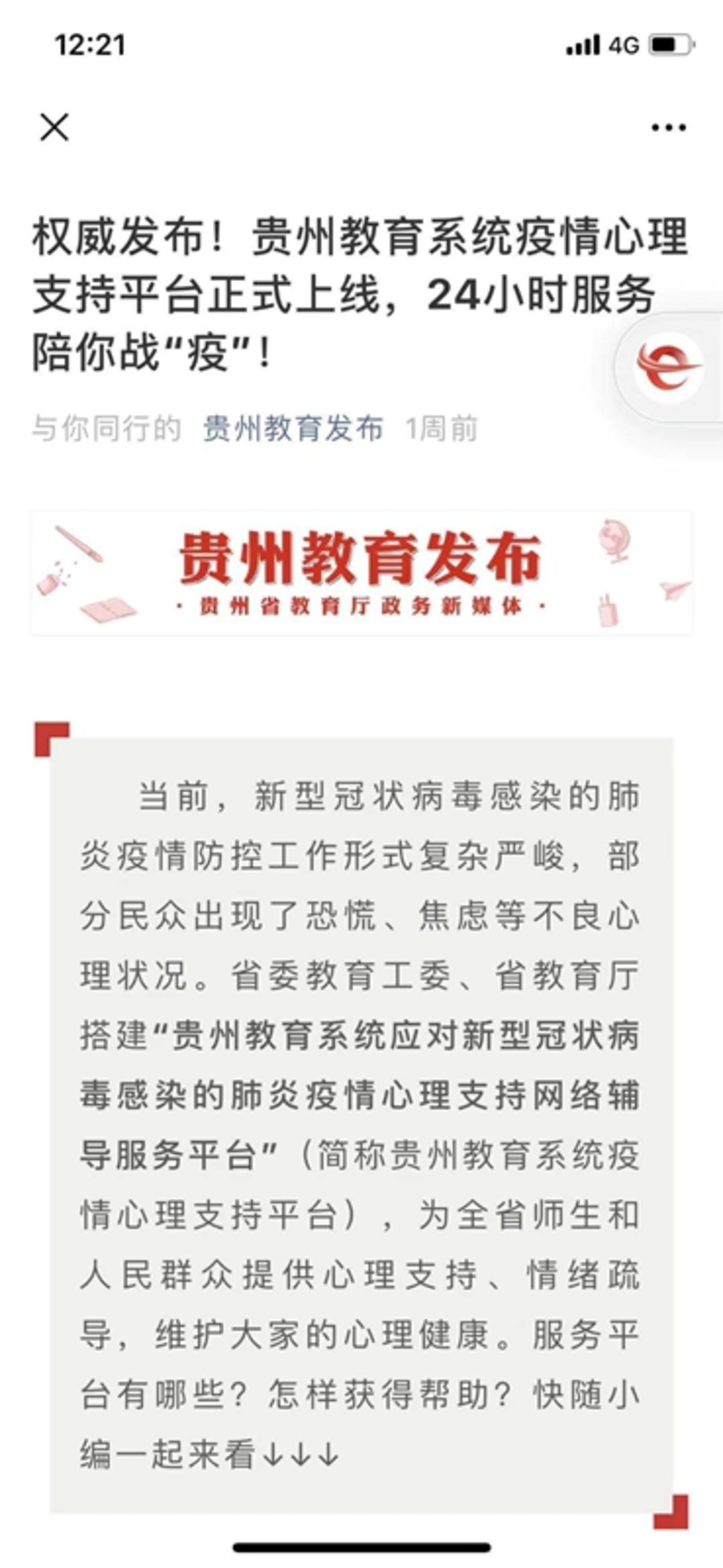723x1568 pixels.
Task: Open the 贵州教育发布 account link
Action: (292, 428)
